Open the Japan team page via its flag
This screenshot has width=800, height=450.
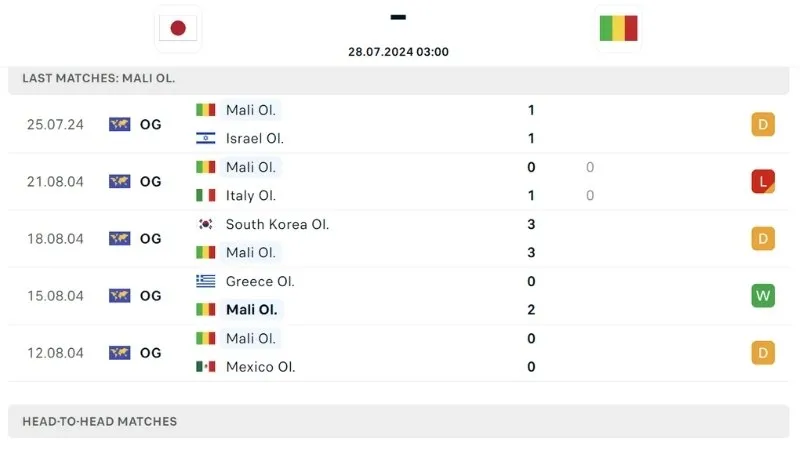click(x=178, y=28)
